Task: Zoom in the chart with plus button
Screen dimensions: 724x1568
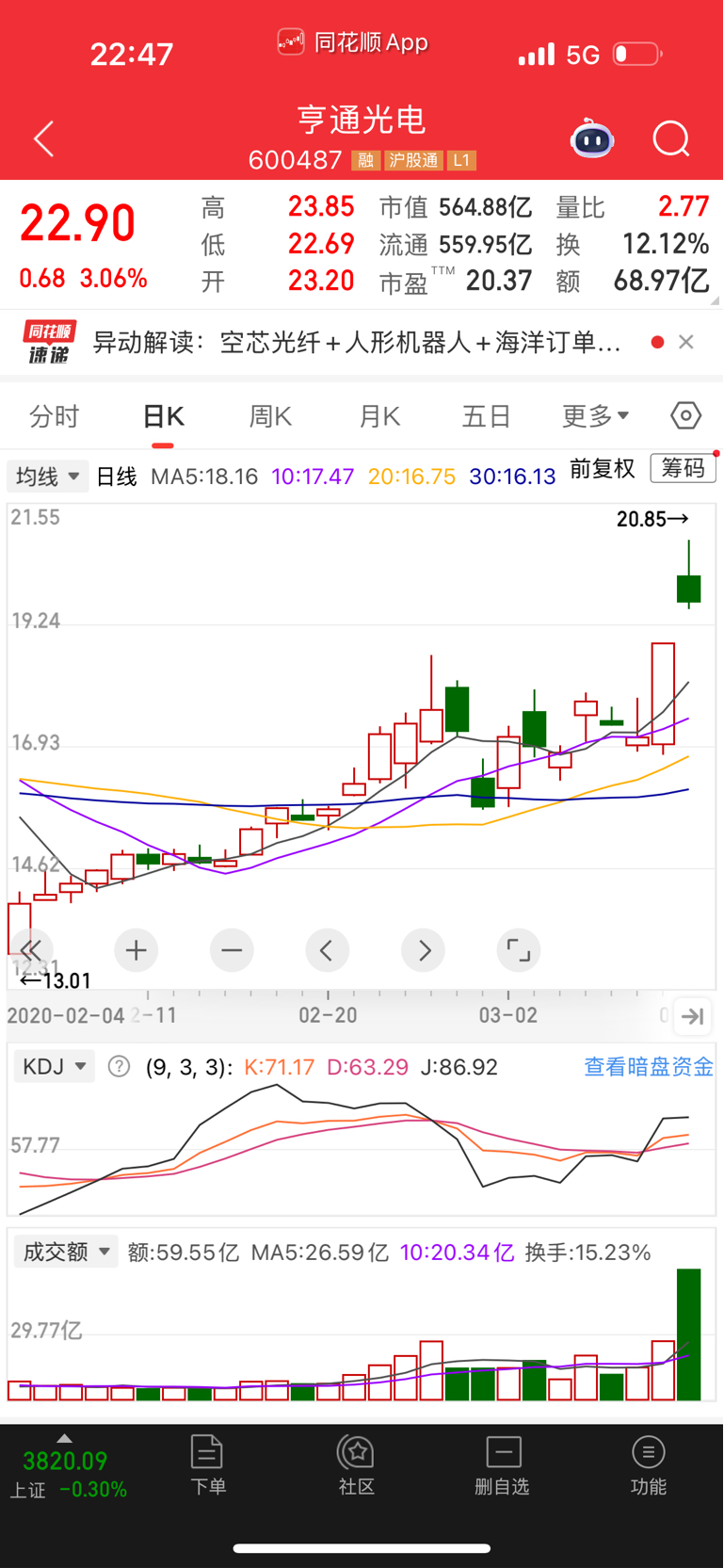Action: click(x=137, y=950)
